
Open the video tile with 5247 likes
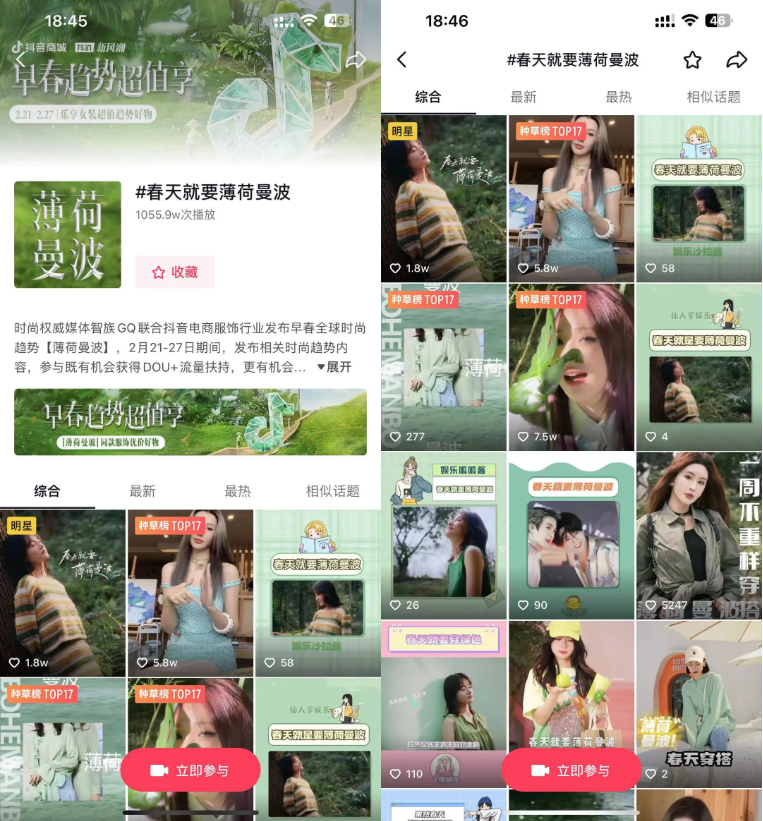click(699, 535)
